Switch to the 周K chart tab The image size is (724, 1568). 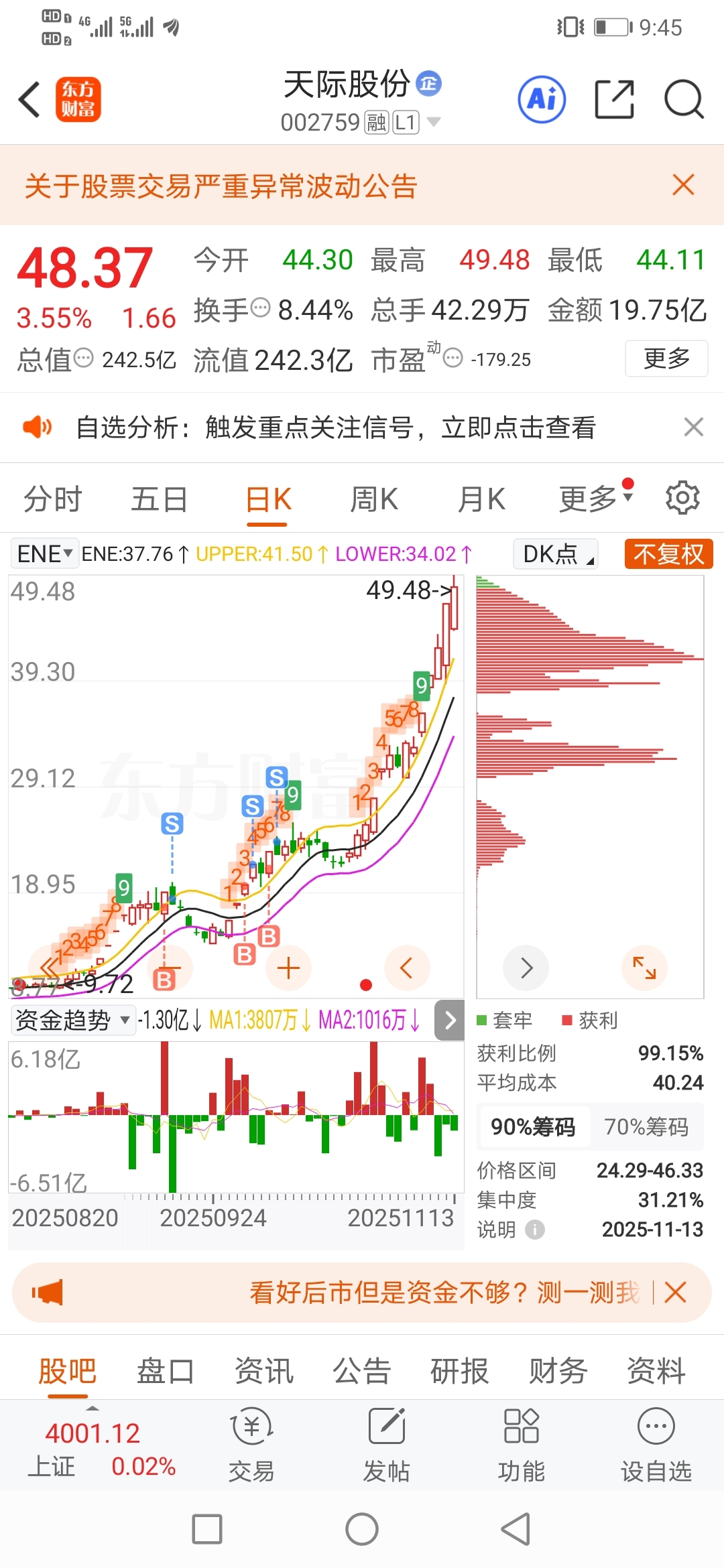[374, 499]
